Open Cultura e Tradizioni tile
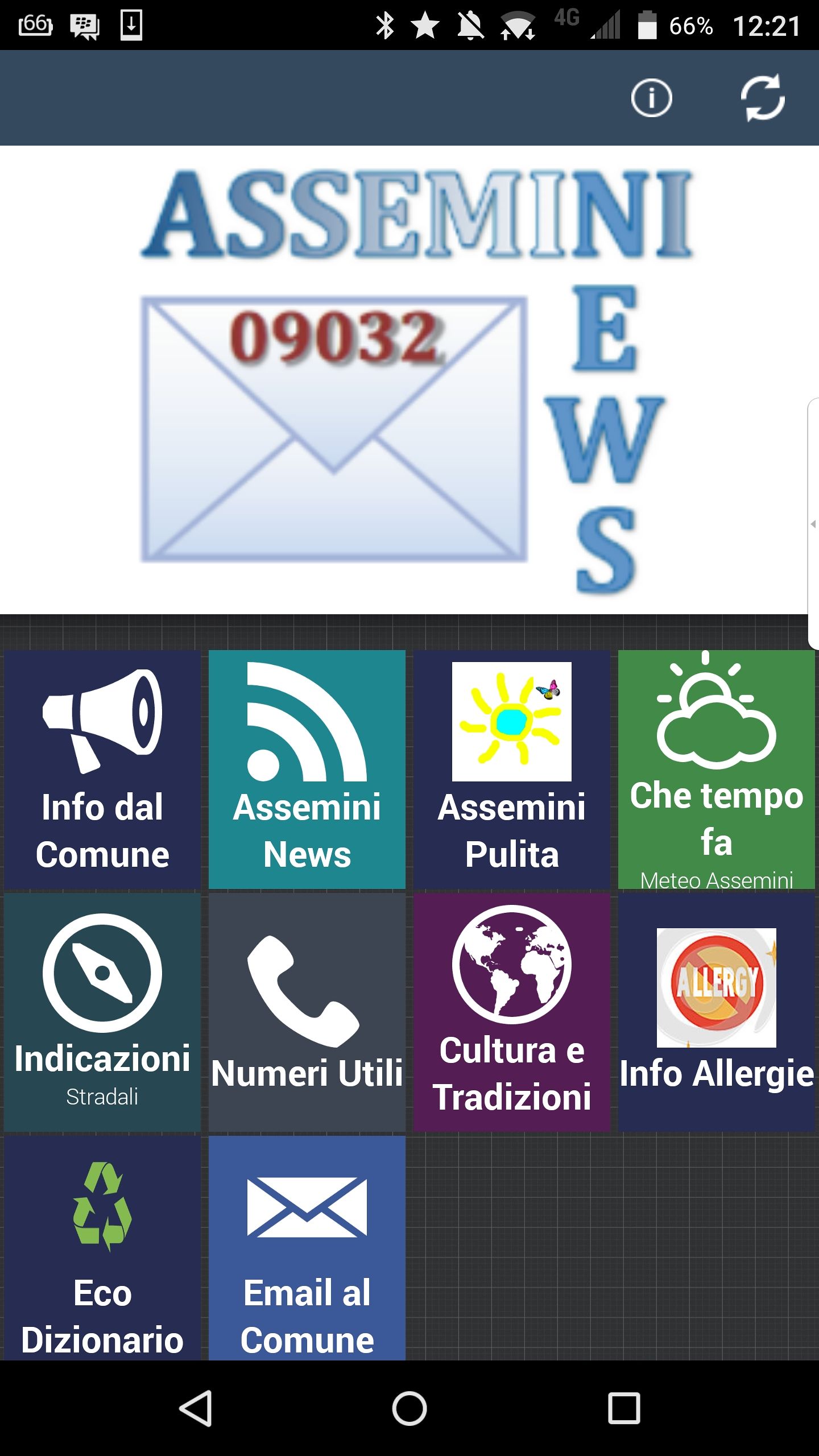The width and height of the screenshot is (819, 1456). 512,1012
